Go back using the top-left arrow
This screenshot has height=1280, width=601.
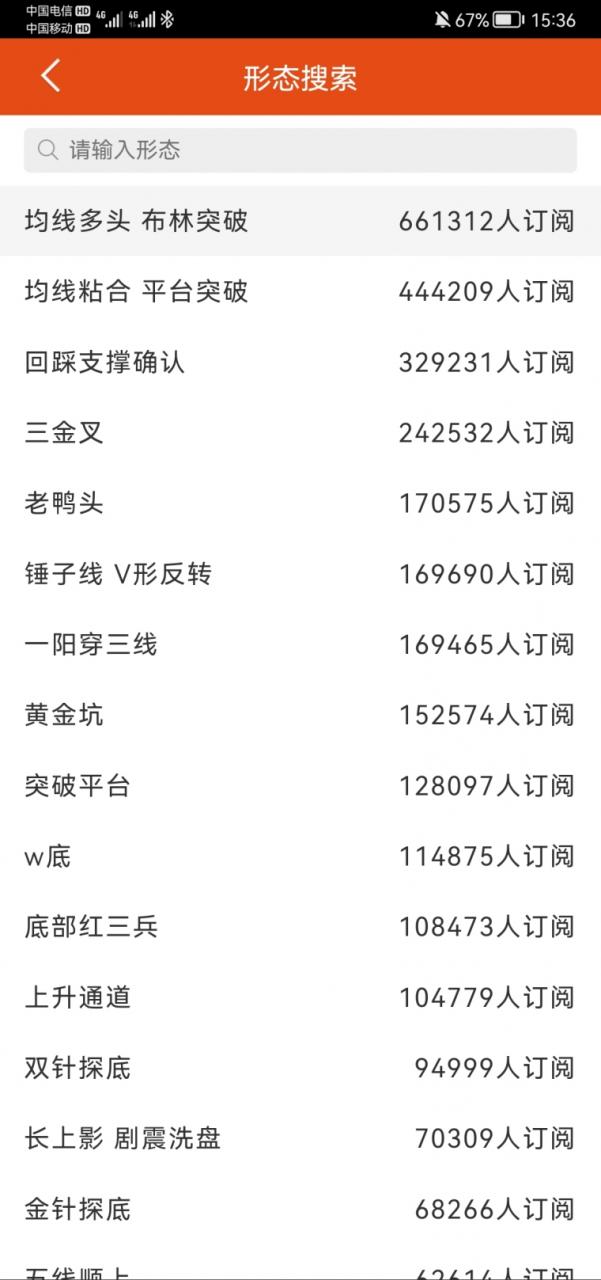pyautogui.click(x=51, y=77)
